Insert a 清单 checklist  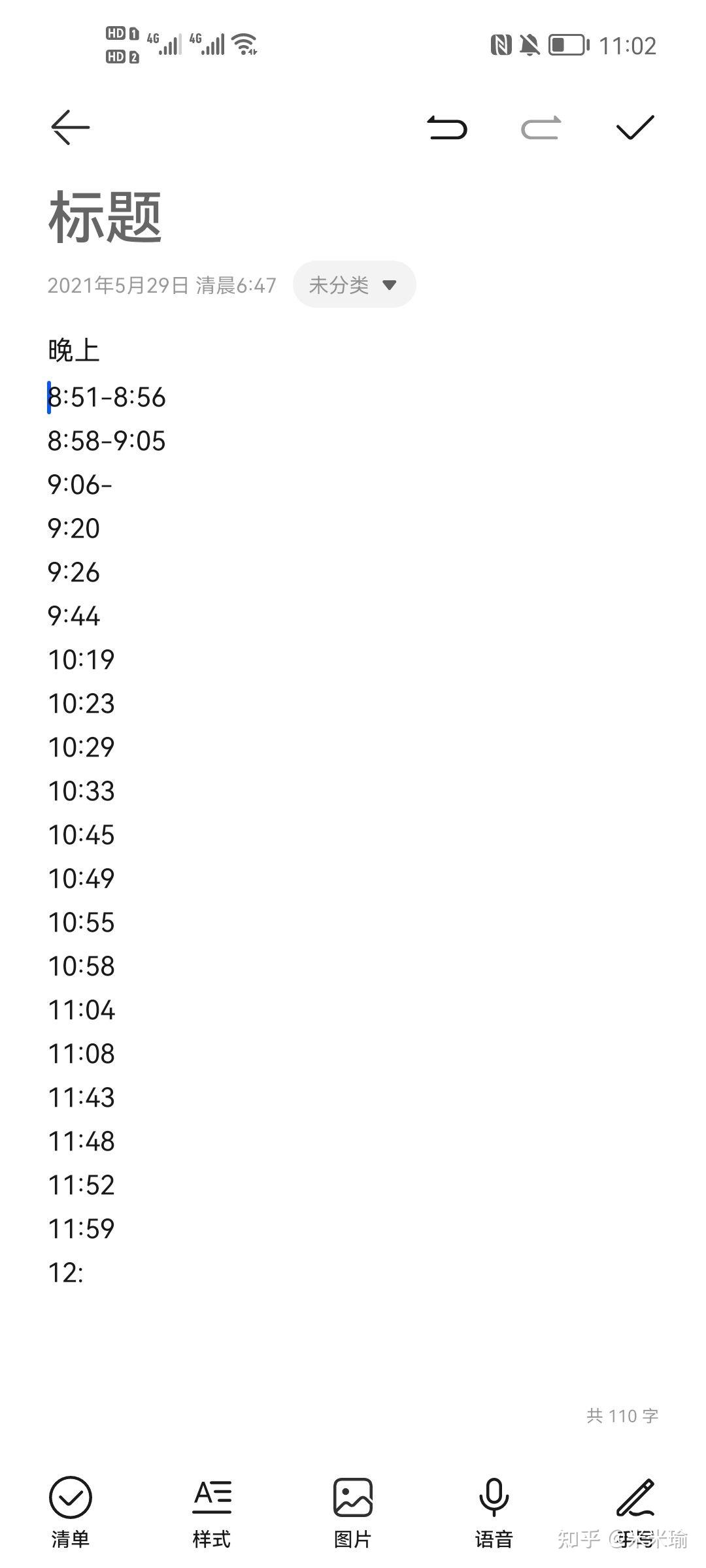[70, 1511]
